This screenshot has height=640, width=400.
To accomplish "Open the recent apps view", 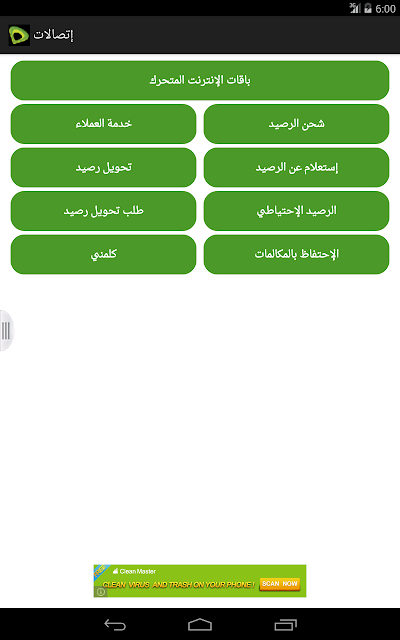I will (x=285, y=624).
